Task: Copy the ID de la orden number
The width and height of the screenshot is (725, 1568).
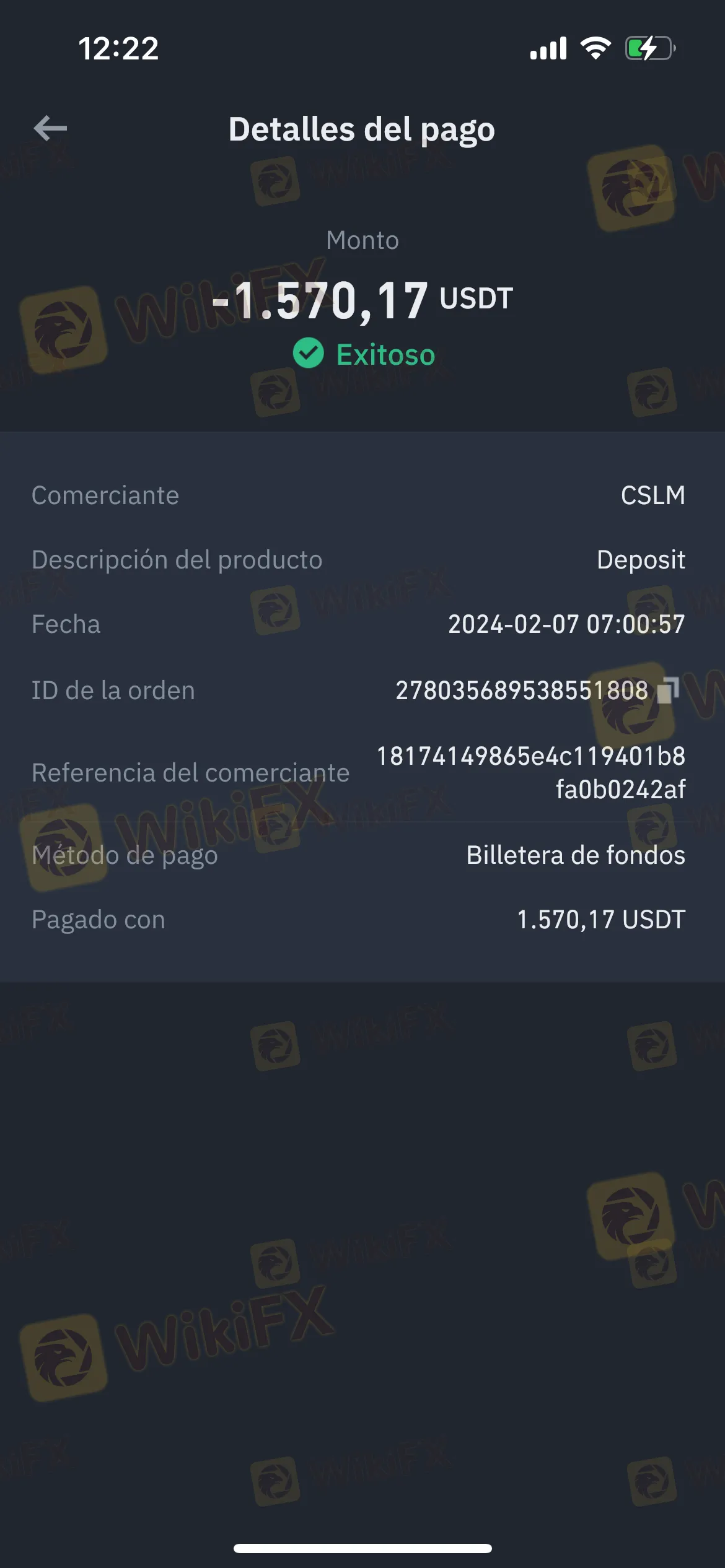Action: [x=668, y=690]
